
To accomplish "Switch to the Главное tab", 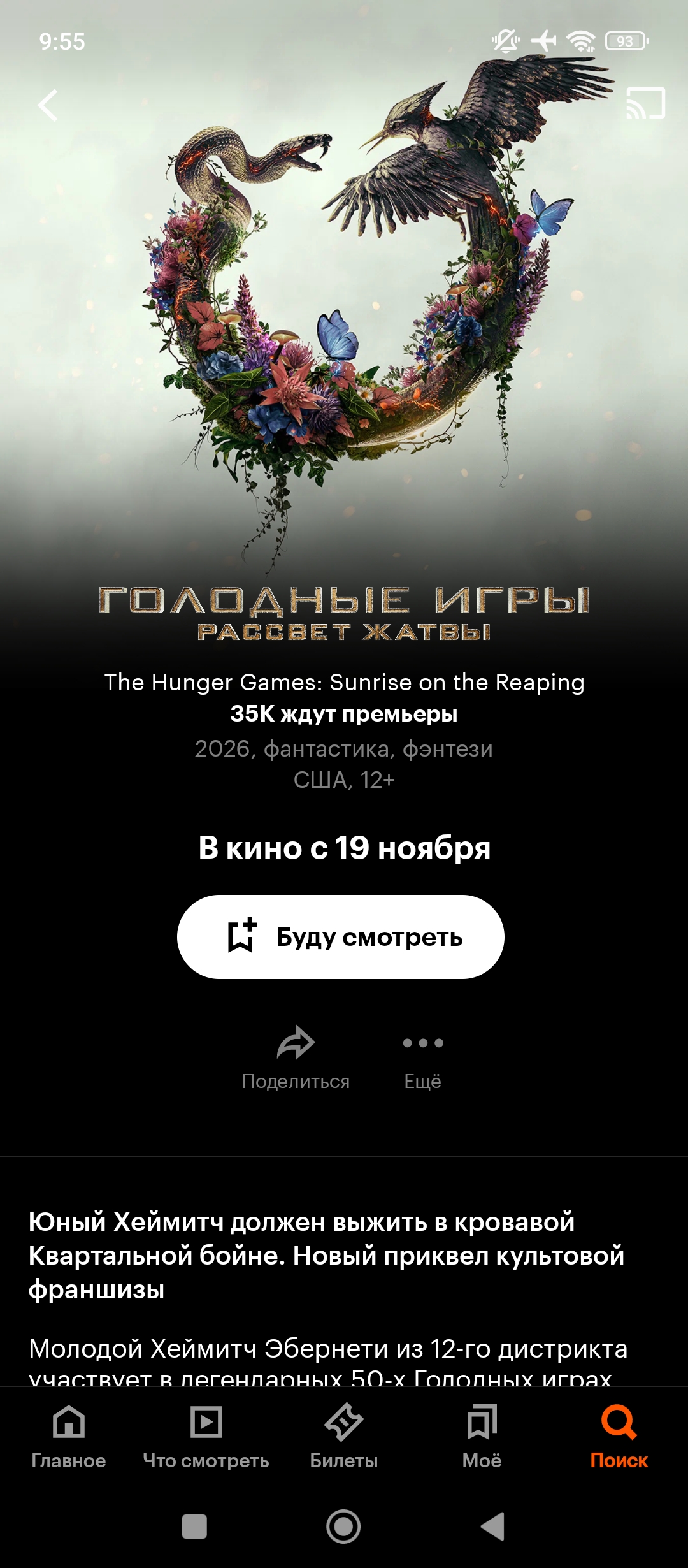I will pos(69,1437).
